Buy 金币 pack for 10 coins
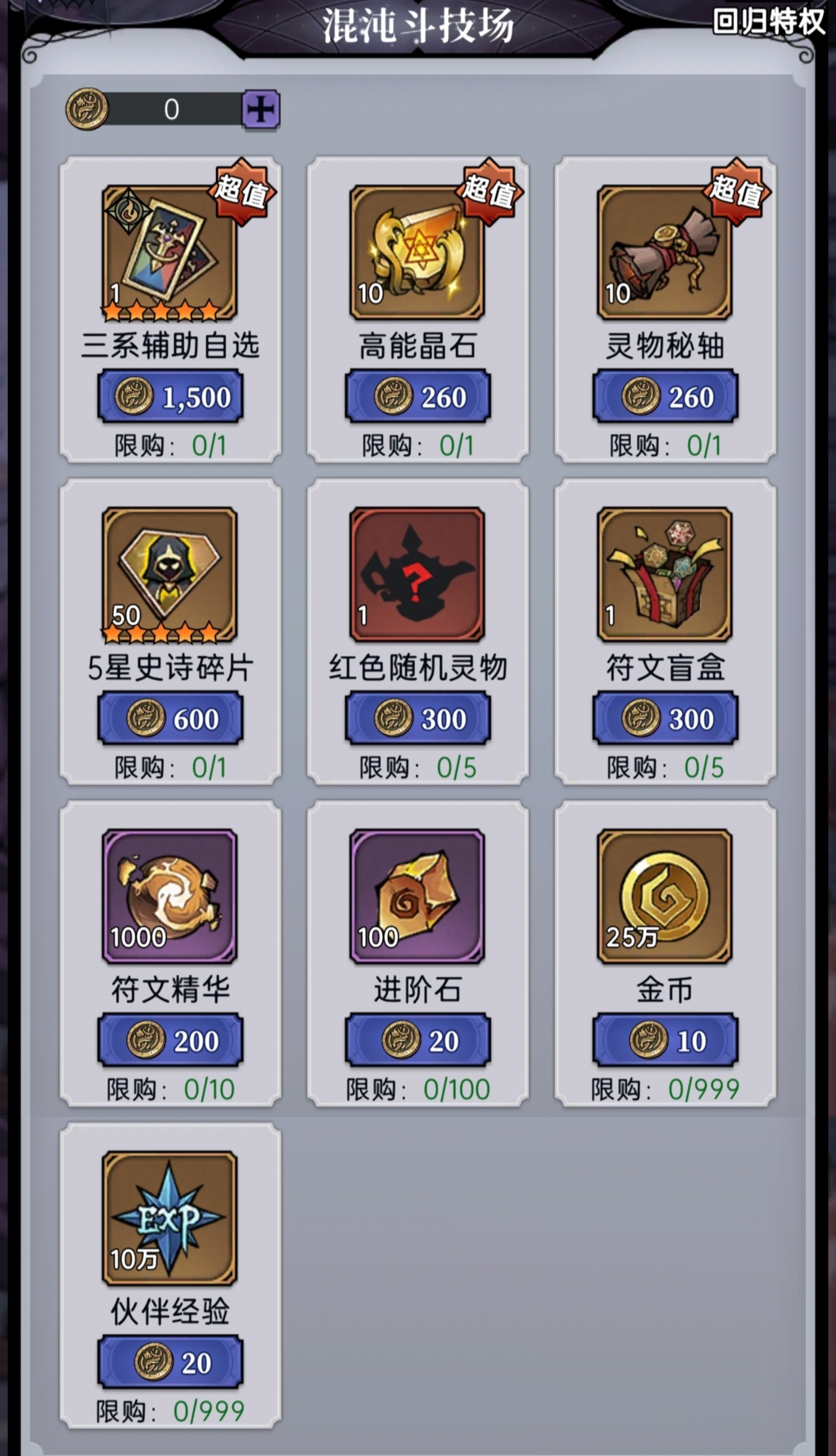The width and height of the screenshot is (836, 1456). click(x=665, y=1041)
